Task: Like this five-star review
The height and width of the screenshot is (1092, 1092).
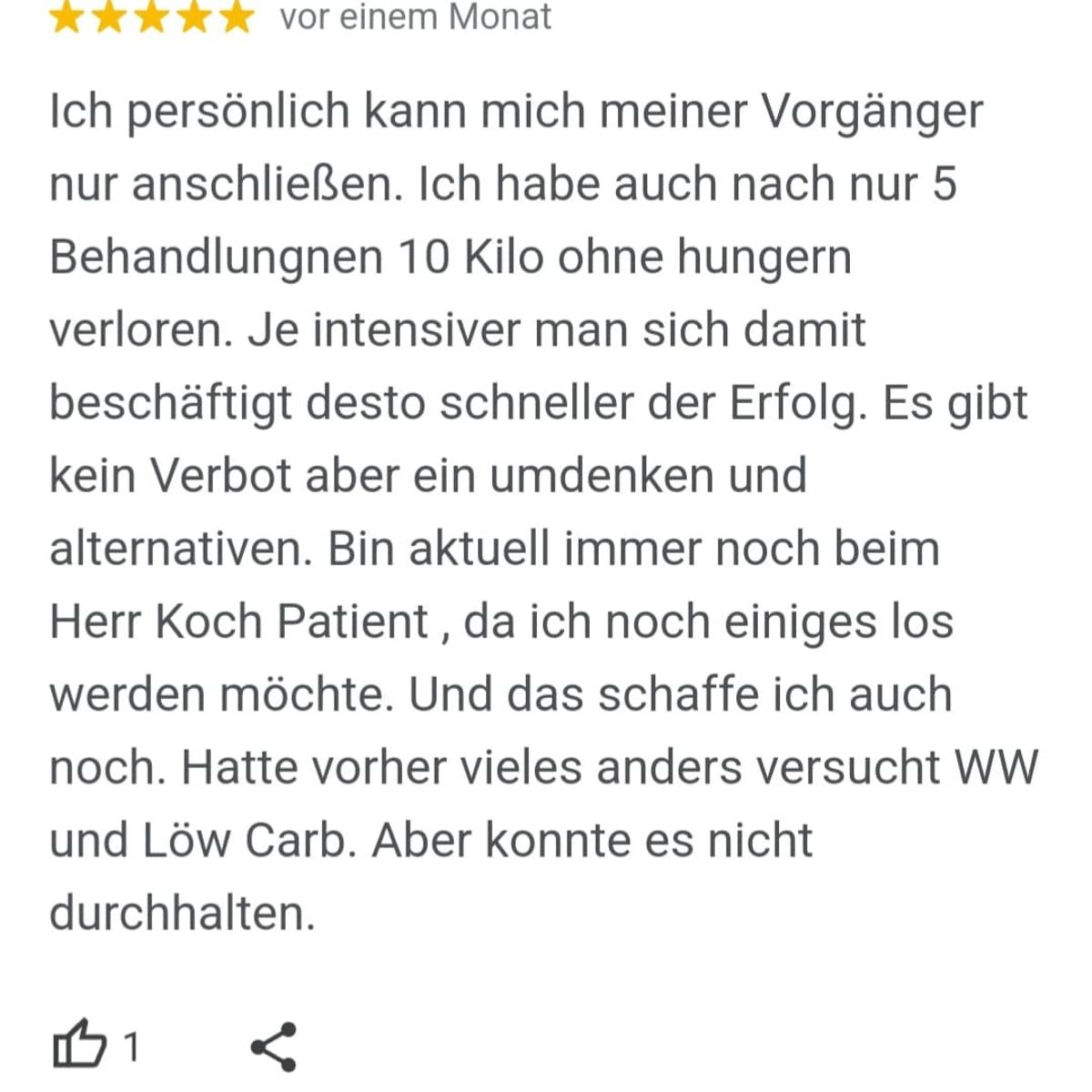Action: (x=79, y=1046)
